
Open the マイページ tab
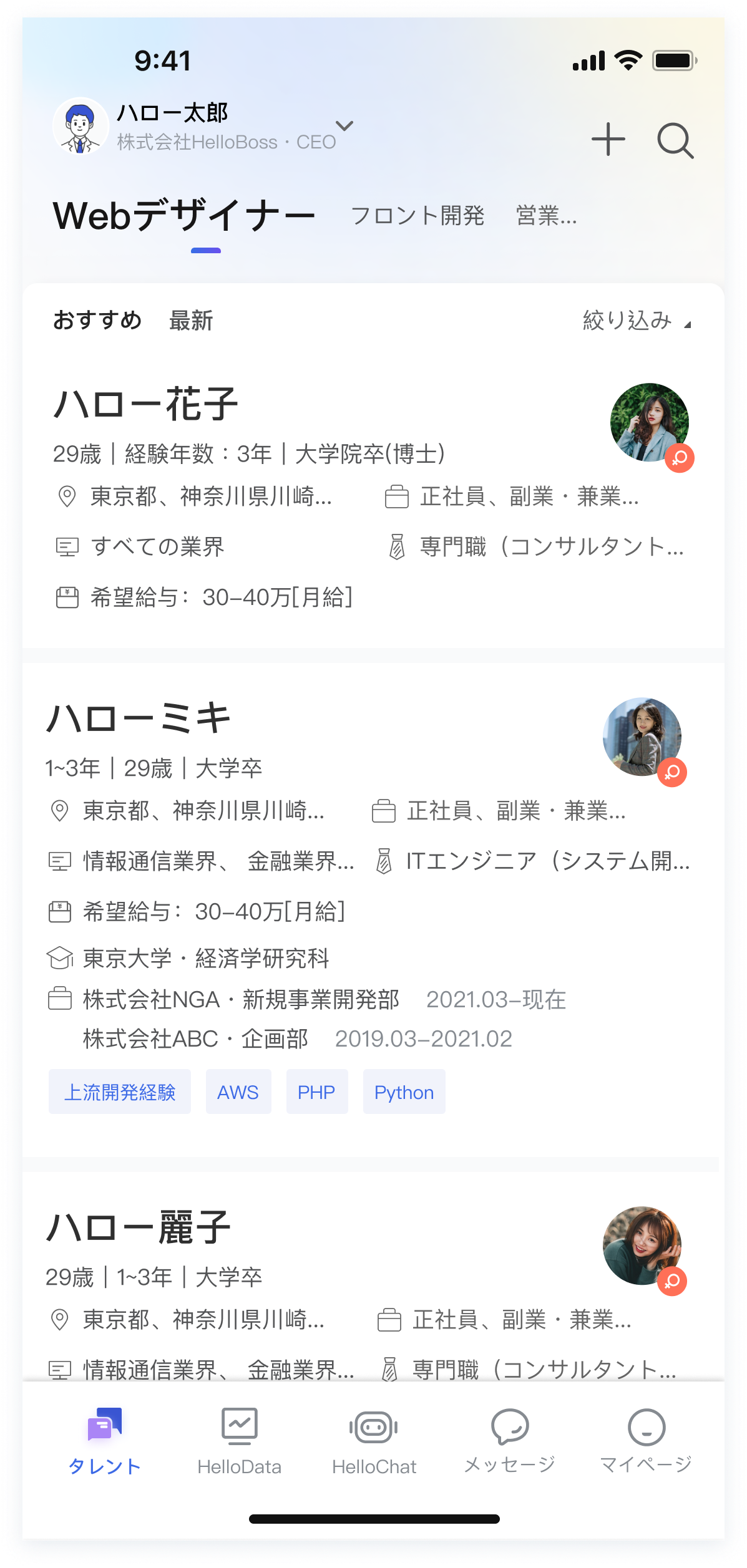tap(646, 1441)
